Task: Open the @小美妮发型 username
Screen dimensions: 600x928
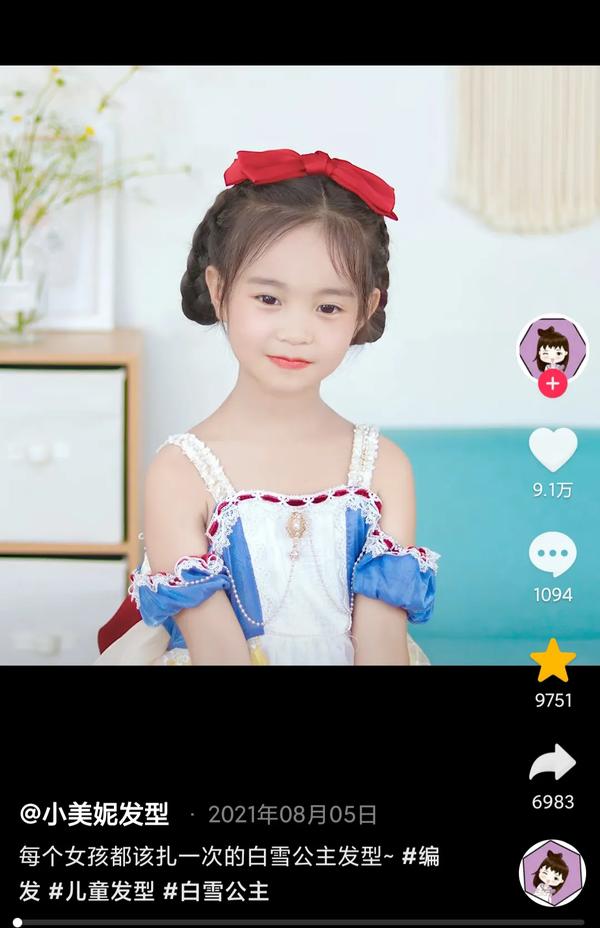Action: [x=95, y=814]
